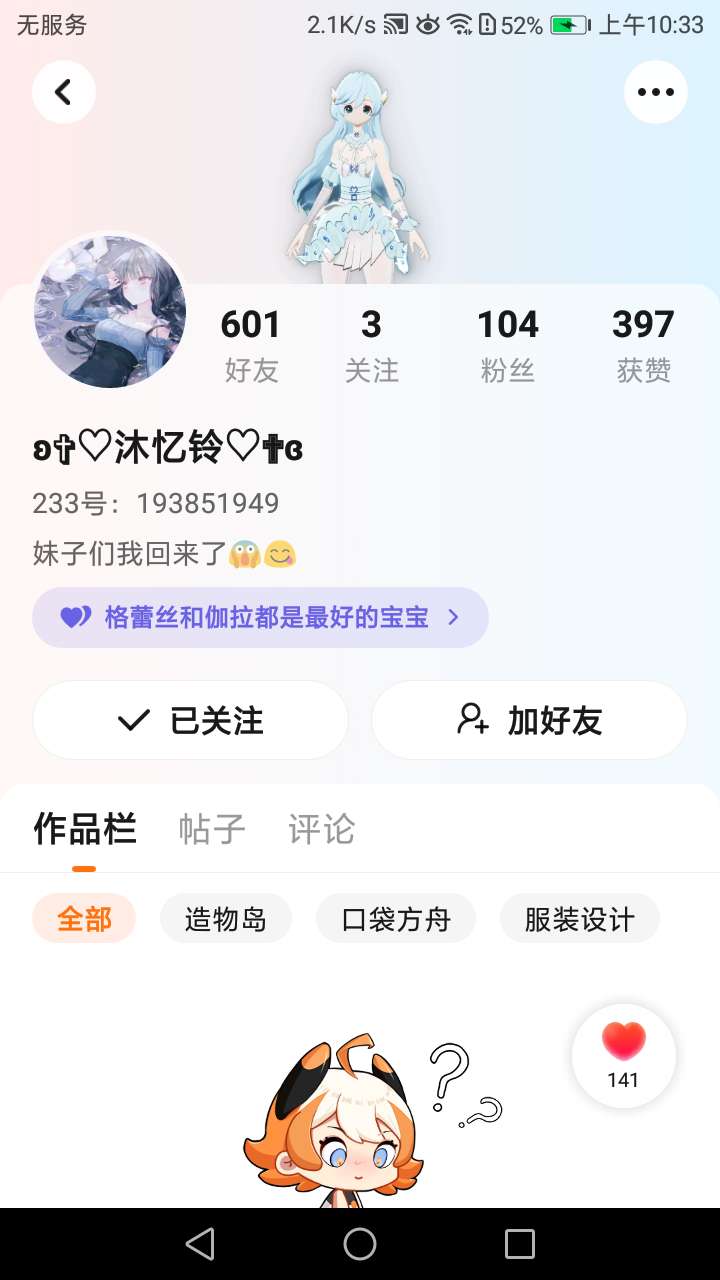The height and width of the screenshot is (1280, 720).
Task: Switch to the 帖子 tab
Action: click(x=212, y=829)
